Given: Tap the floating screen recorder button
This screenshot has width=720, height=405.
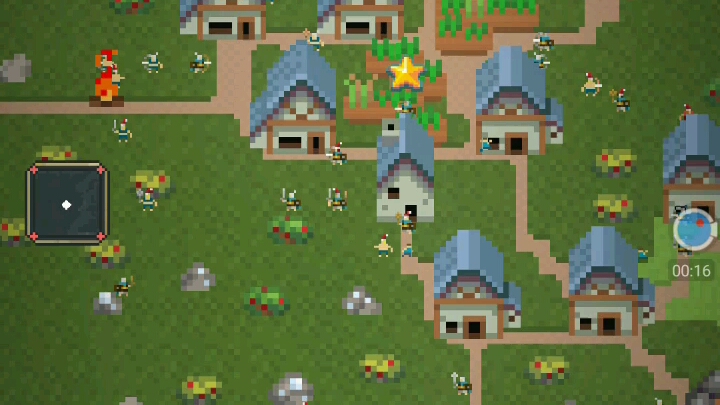Looking at the screenshot, I should click(x=693, y=230).
